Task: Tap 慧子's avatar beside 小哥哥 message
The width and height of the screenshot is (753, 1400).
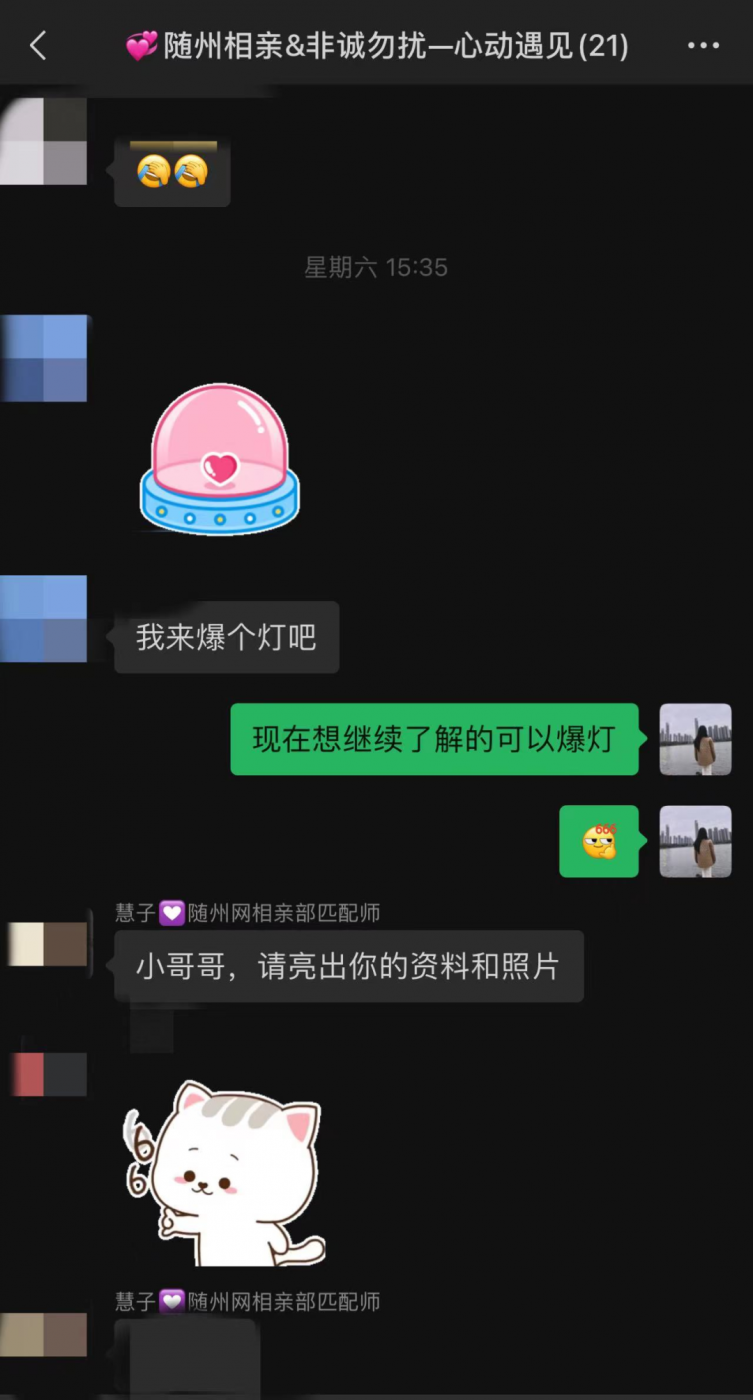Action: 47,944
